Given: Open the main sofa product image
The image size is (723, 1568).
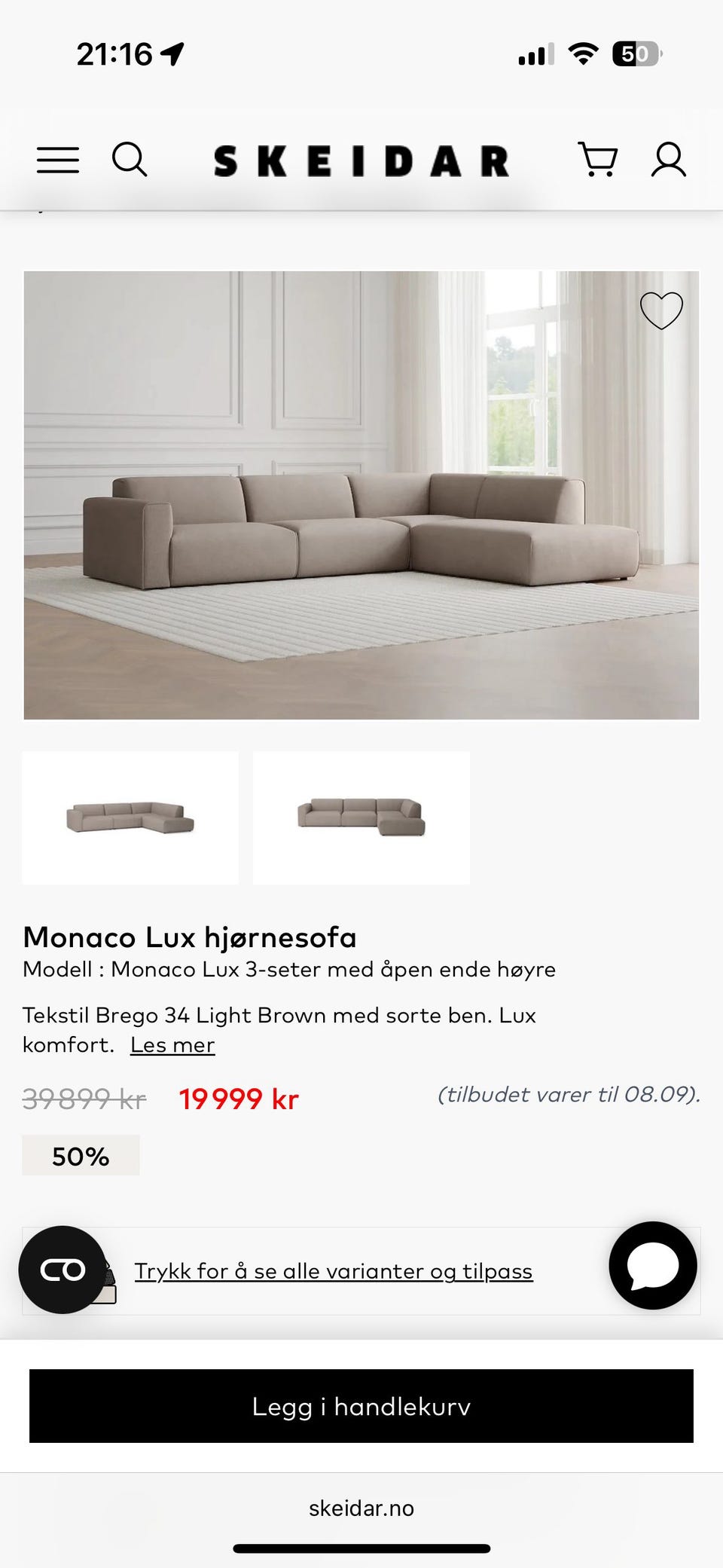Looking at the screenshot, I should 361,495.
